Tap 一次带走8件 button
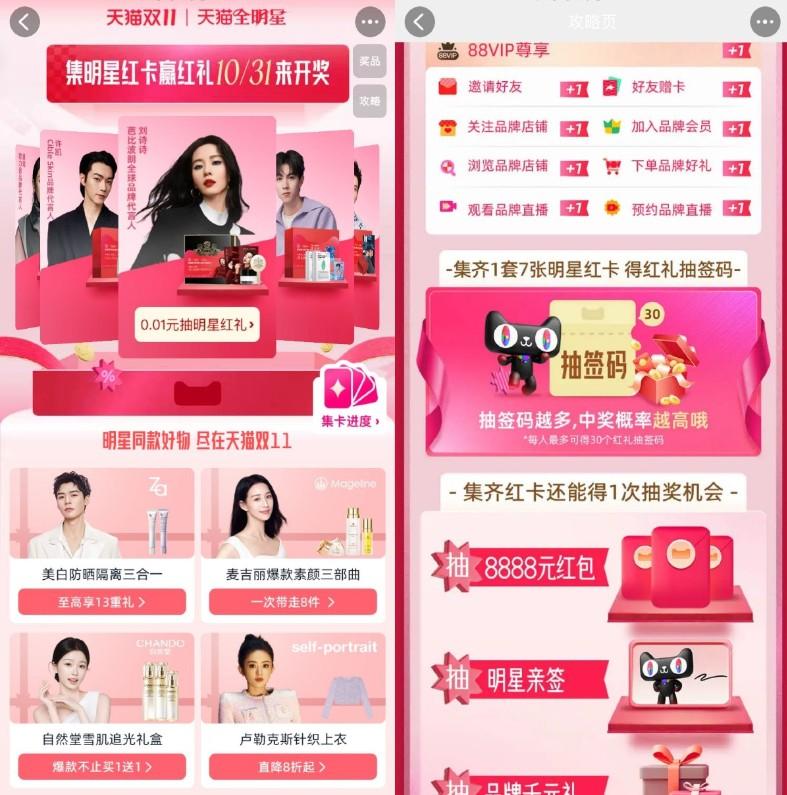This screenshot has width=787, height=795. [293, 602]
